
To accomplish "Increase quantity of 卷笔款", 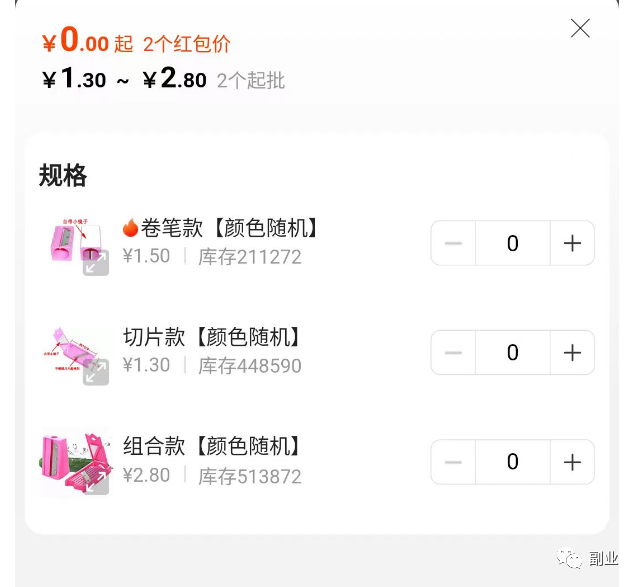I will point(572,243).
